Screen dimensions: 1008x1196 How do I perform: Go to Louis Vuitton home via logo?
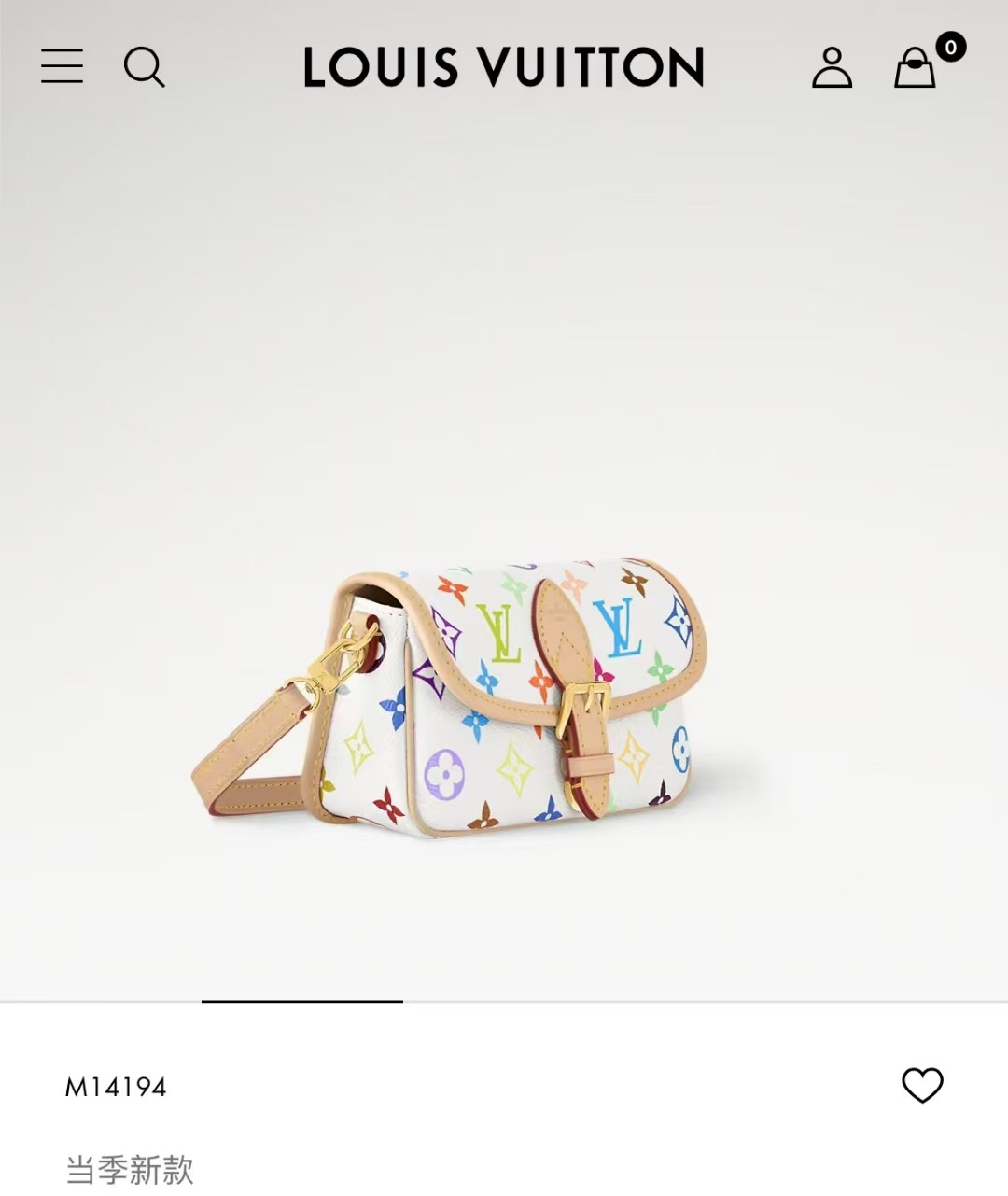click(x=503, y=67)
